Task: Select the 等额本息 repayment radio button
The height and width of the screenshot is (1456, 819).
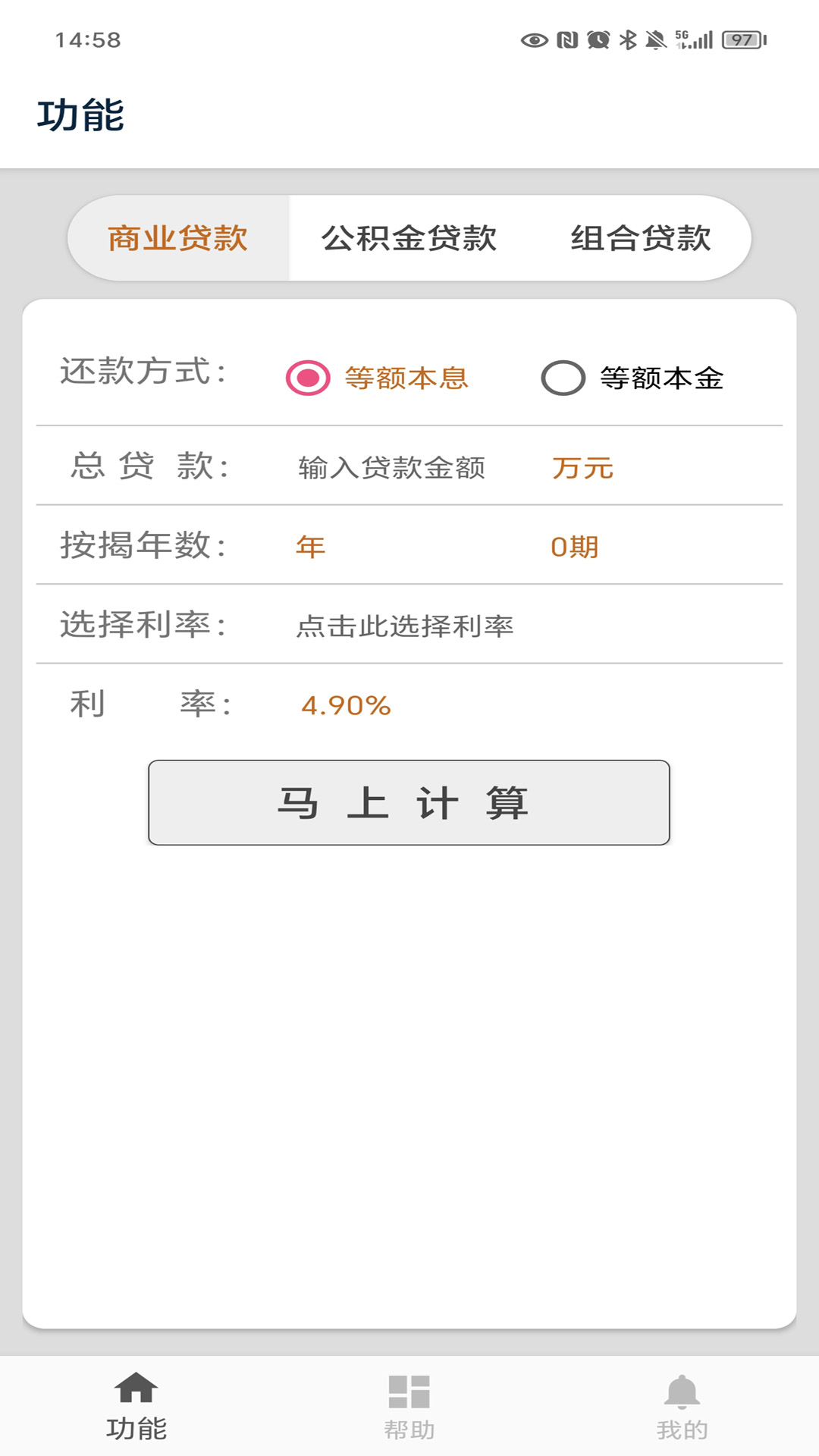Action: pyautogui.click(x=306, y=378)
